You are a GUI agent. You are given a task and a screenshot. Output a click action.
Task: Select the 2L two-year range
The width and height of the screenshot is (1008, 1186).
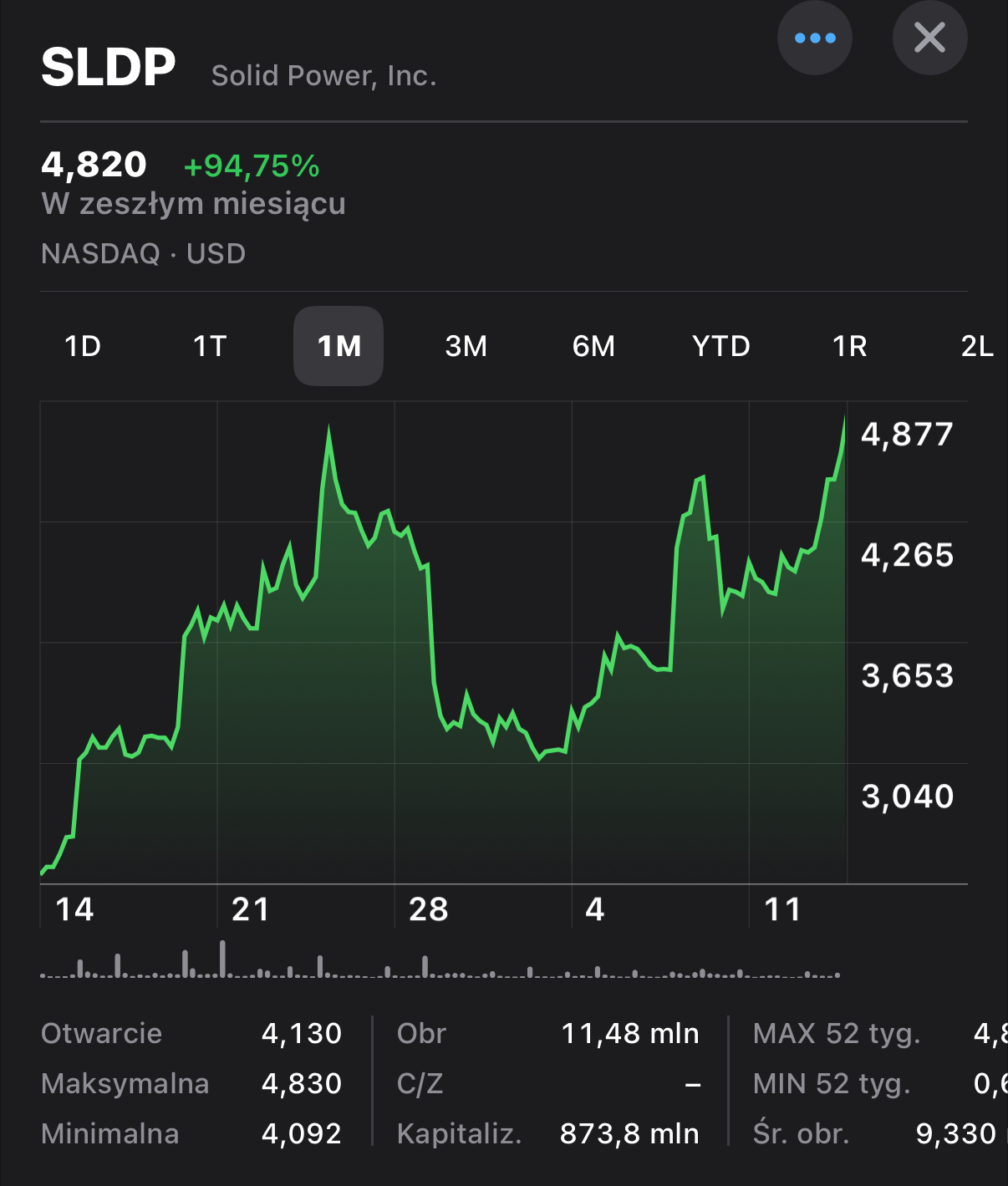(x=976, y=346)
